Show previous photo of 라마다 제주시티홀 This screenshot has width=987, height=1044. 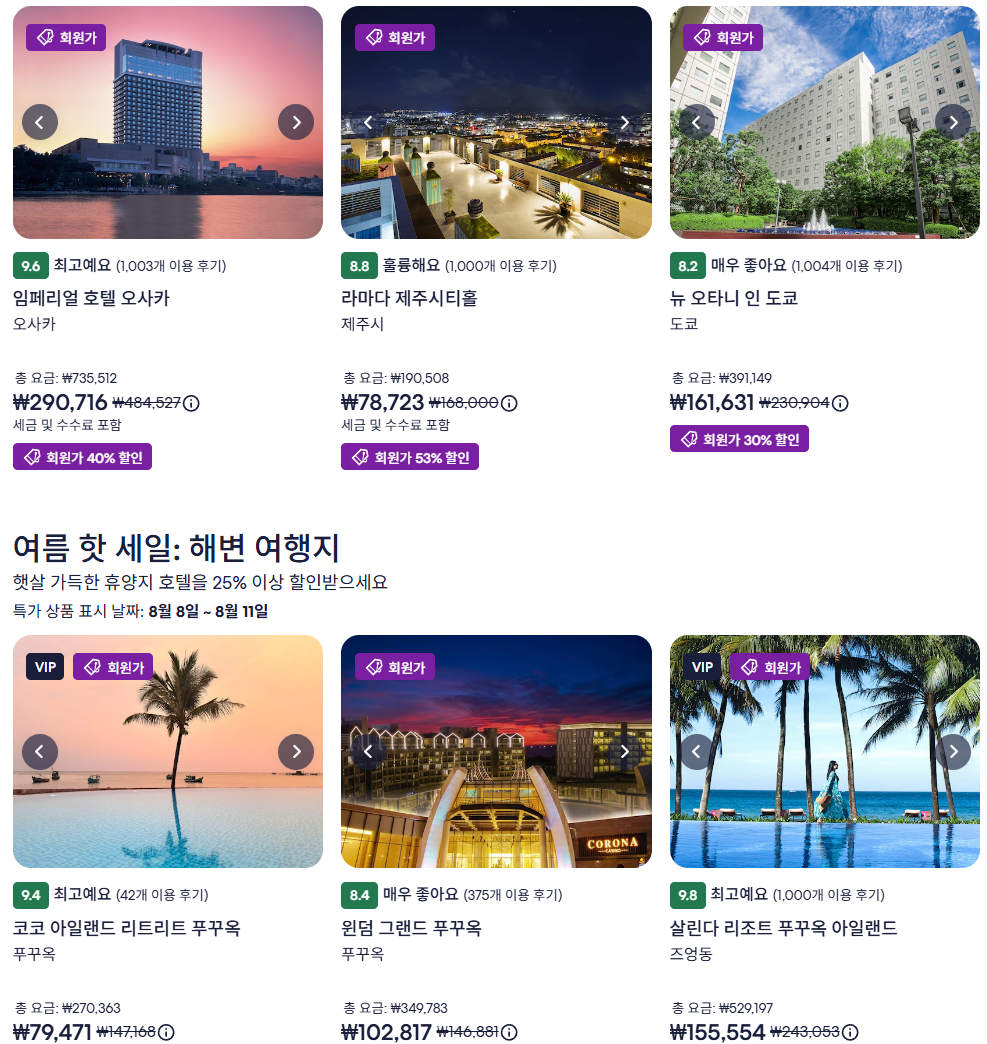point(368,122)
